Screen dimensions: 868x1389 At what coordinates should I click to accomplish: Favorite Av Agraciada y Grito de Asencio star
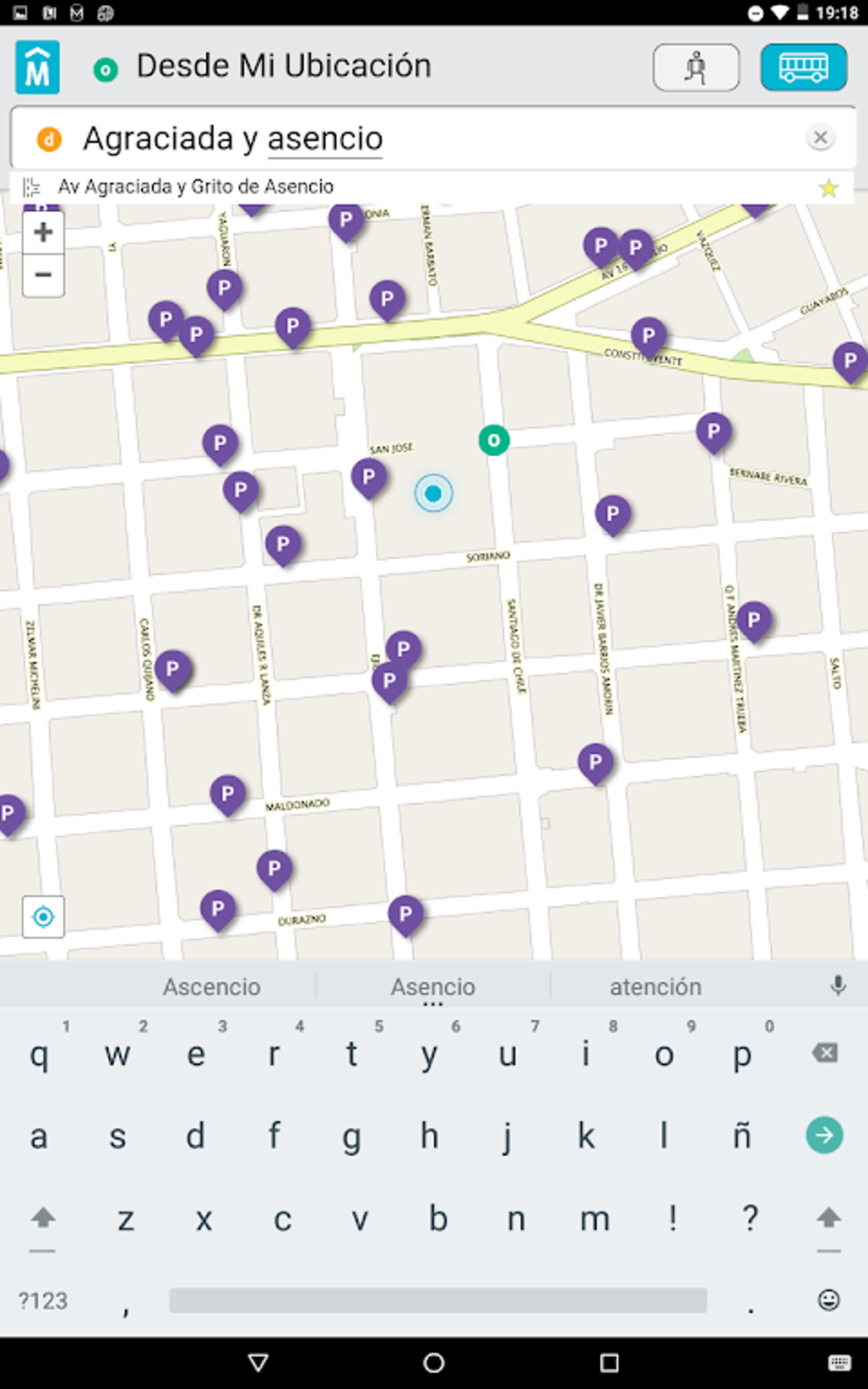pos(828,188)
